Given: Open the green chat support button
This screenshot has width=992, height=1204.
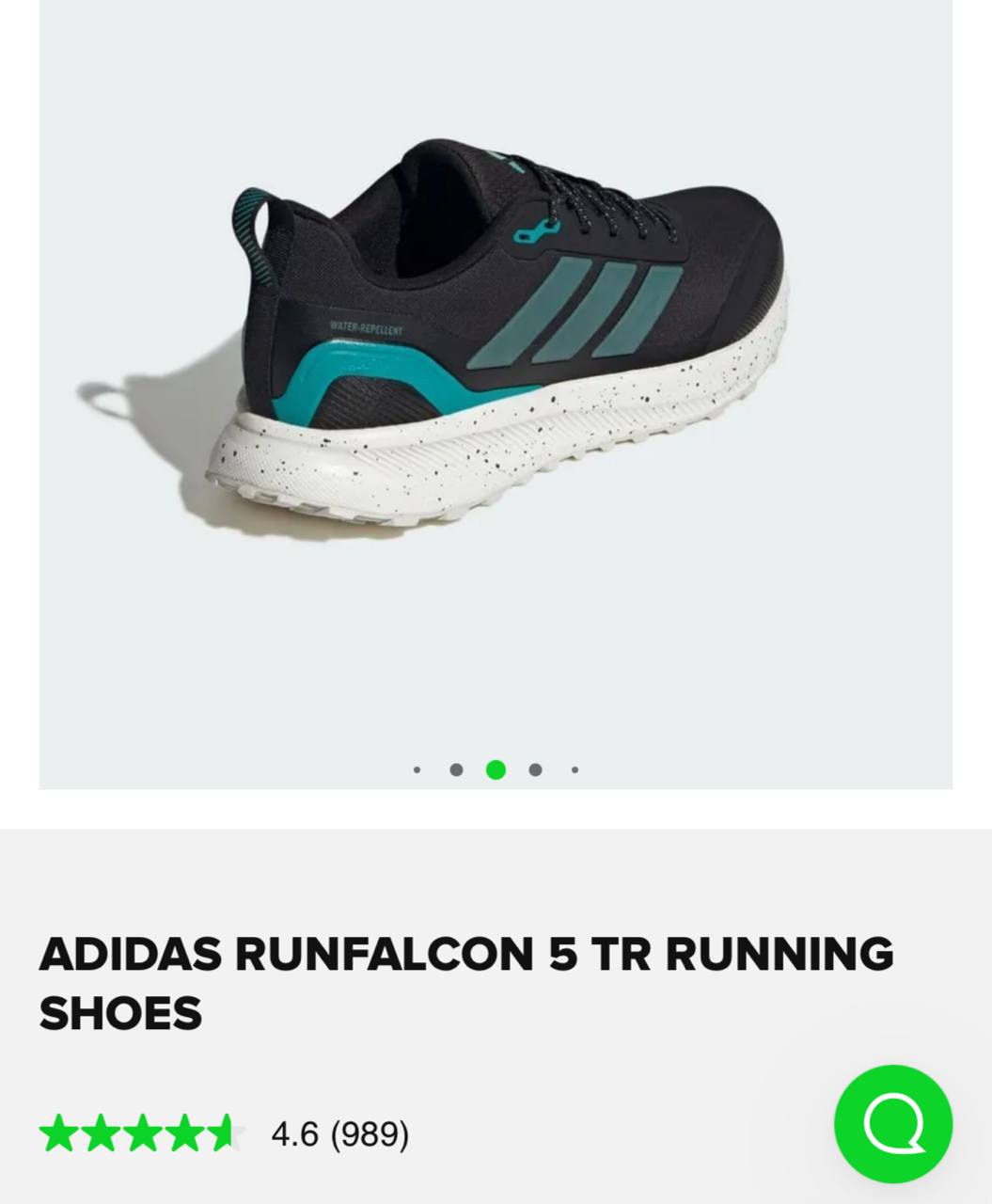Looking at the screenshot, I should pyautogui.click(x=893, y=1123).
